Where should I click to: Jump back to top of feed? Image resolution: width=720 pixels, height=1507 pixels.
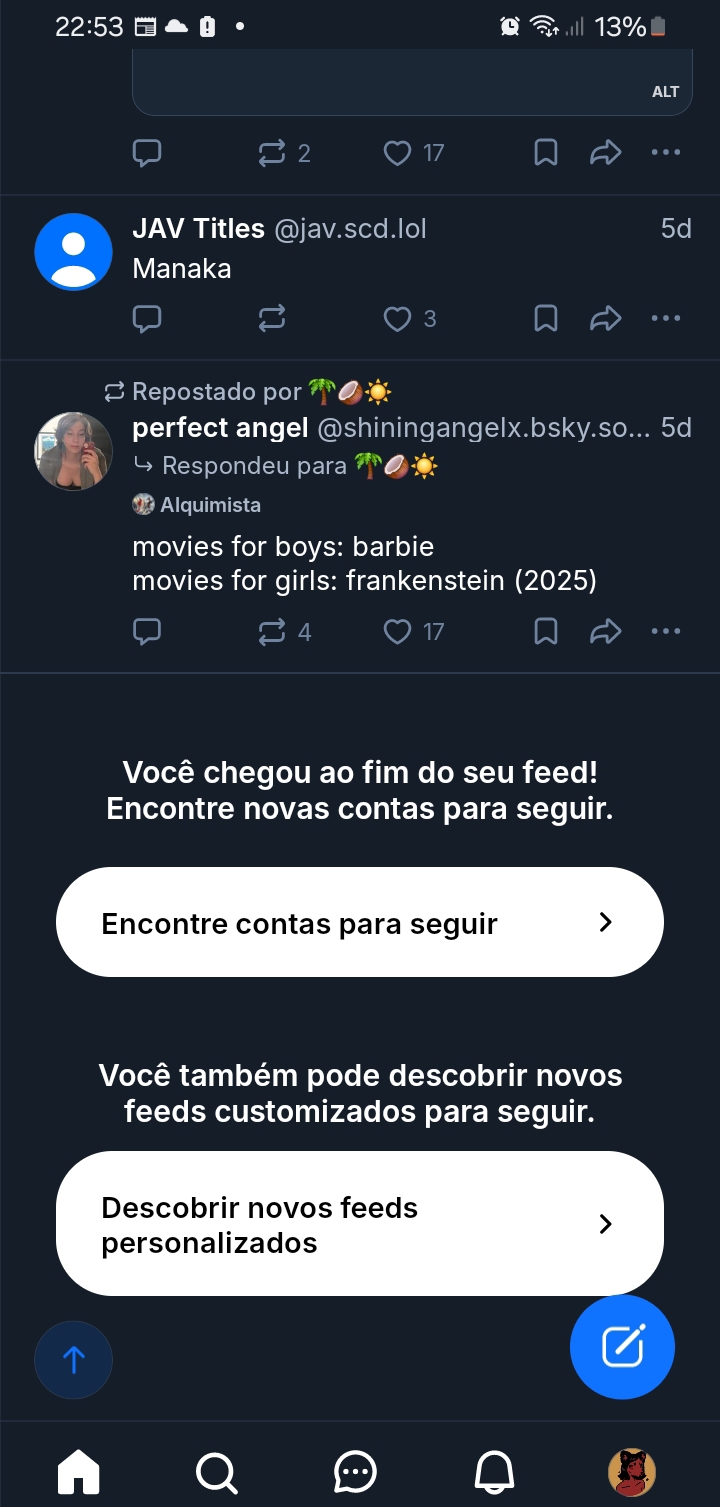point(74,1359)
